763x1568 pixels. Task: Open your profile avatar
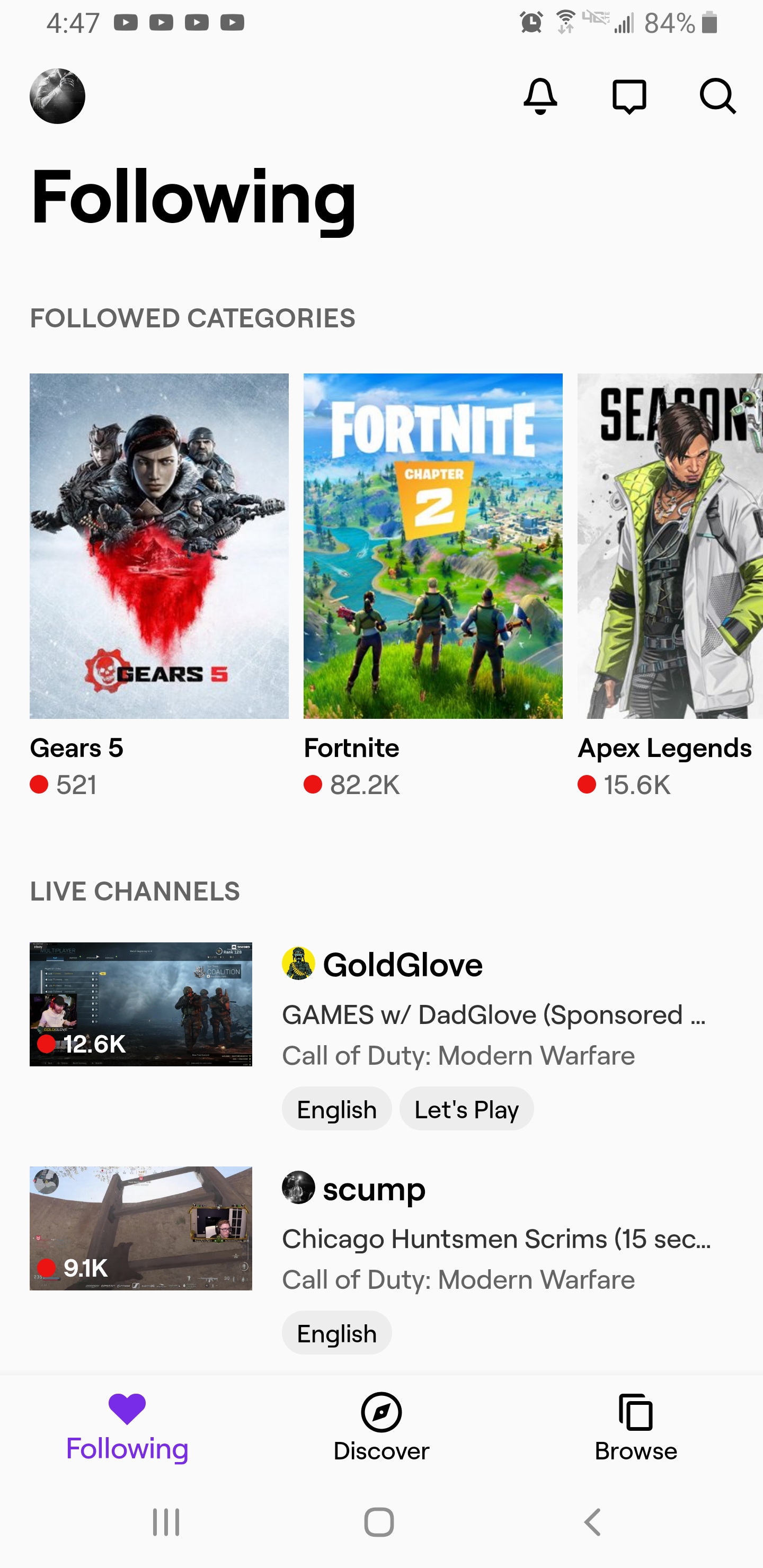[x=57, y=96]
